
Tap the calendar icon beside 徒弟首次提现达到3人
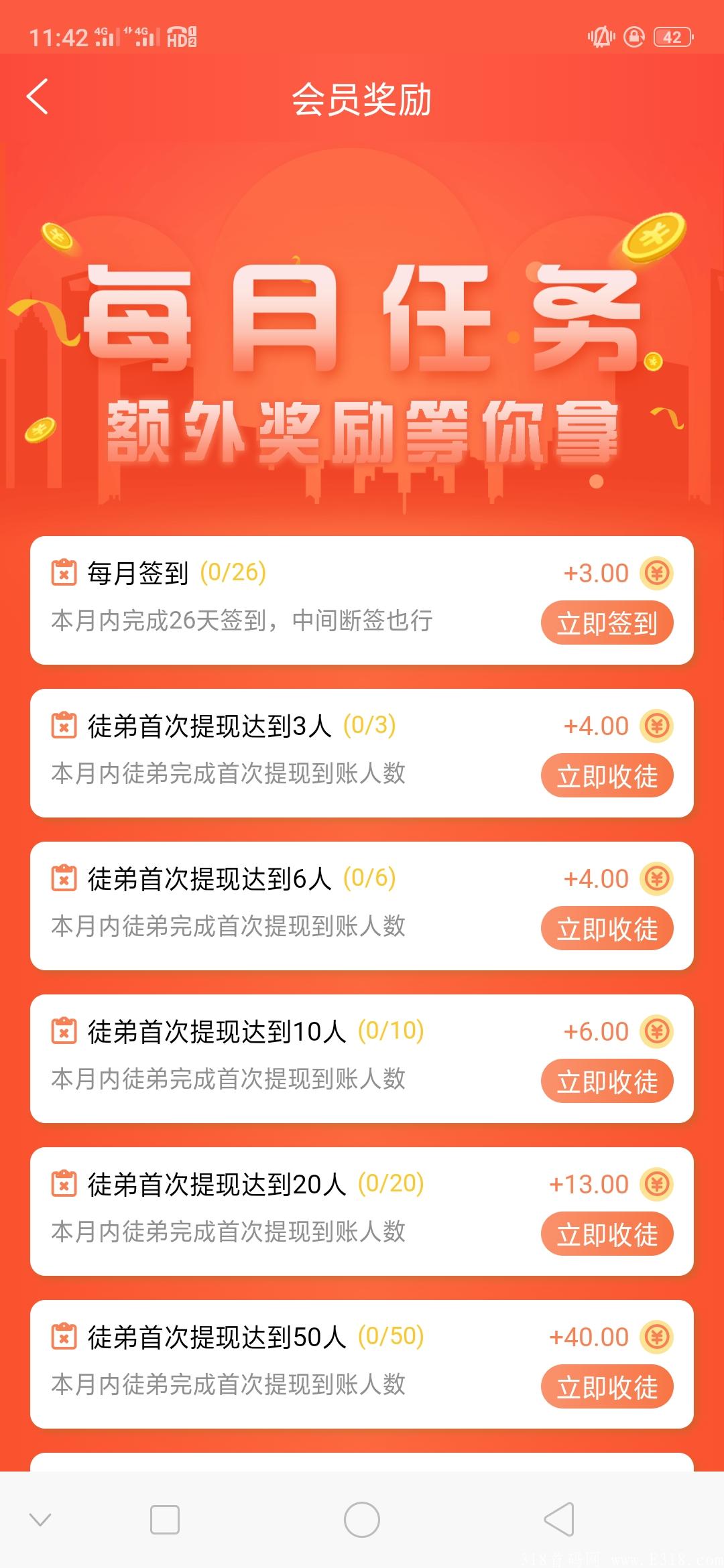pos(64,726)
